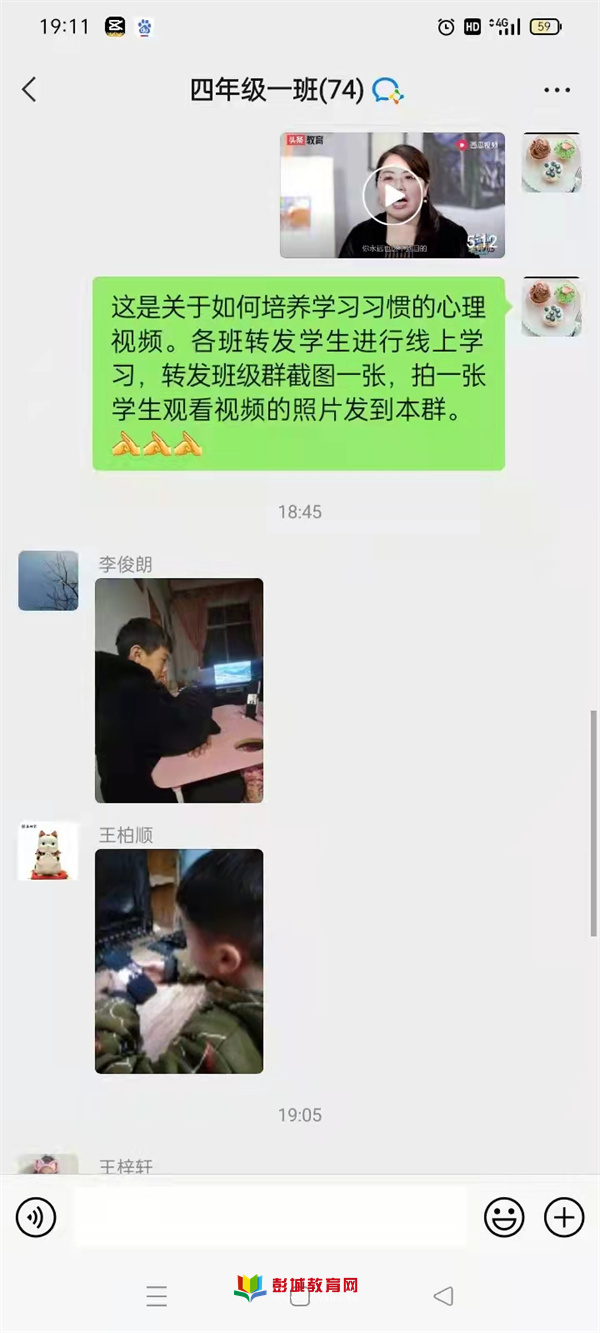The height and width of the screenshot is (1333, 600).
Task: Open the photo sent by 李俊朗
Action: tap(179, 690)
